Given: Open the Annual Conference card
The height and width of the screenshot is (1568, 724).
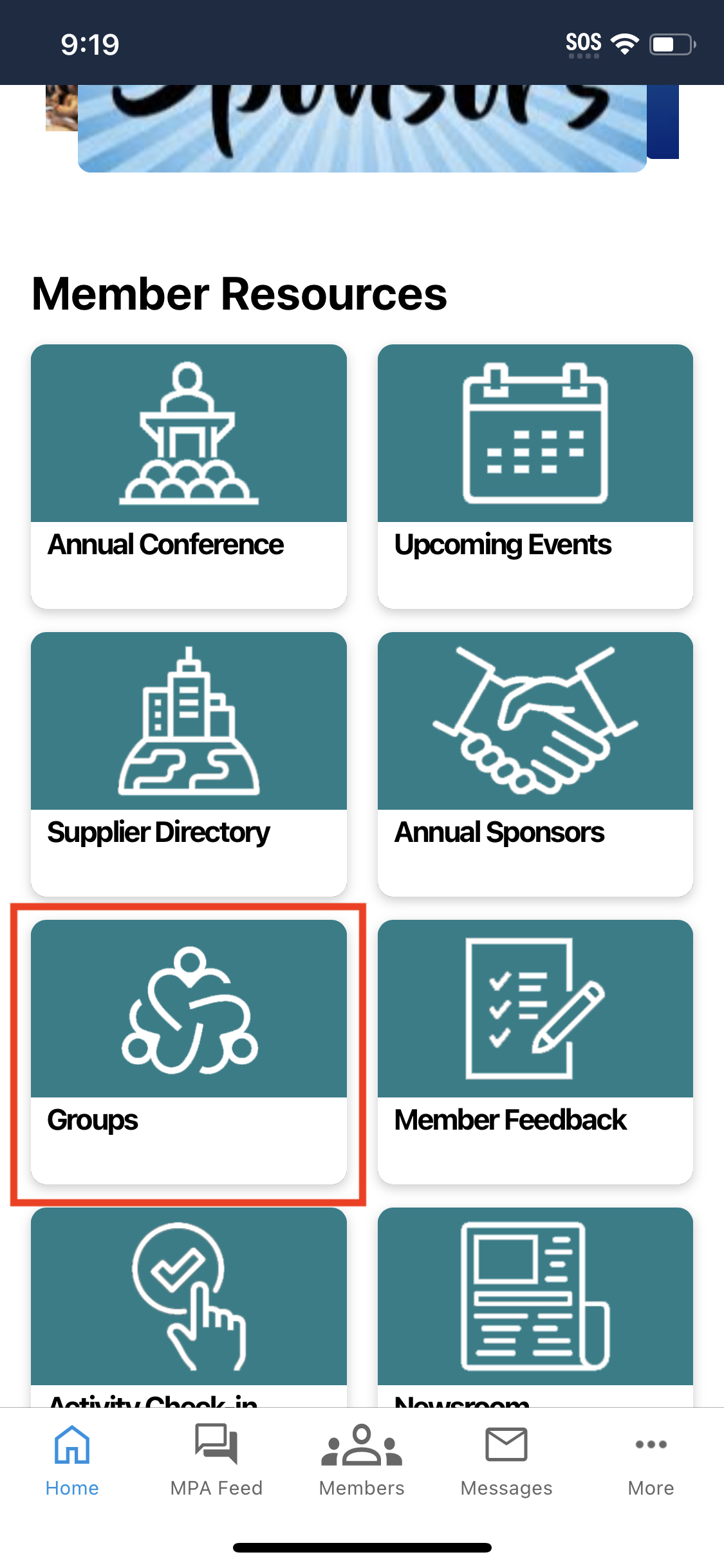Looking at the screenshot, I should (189, 476).
